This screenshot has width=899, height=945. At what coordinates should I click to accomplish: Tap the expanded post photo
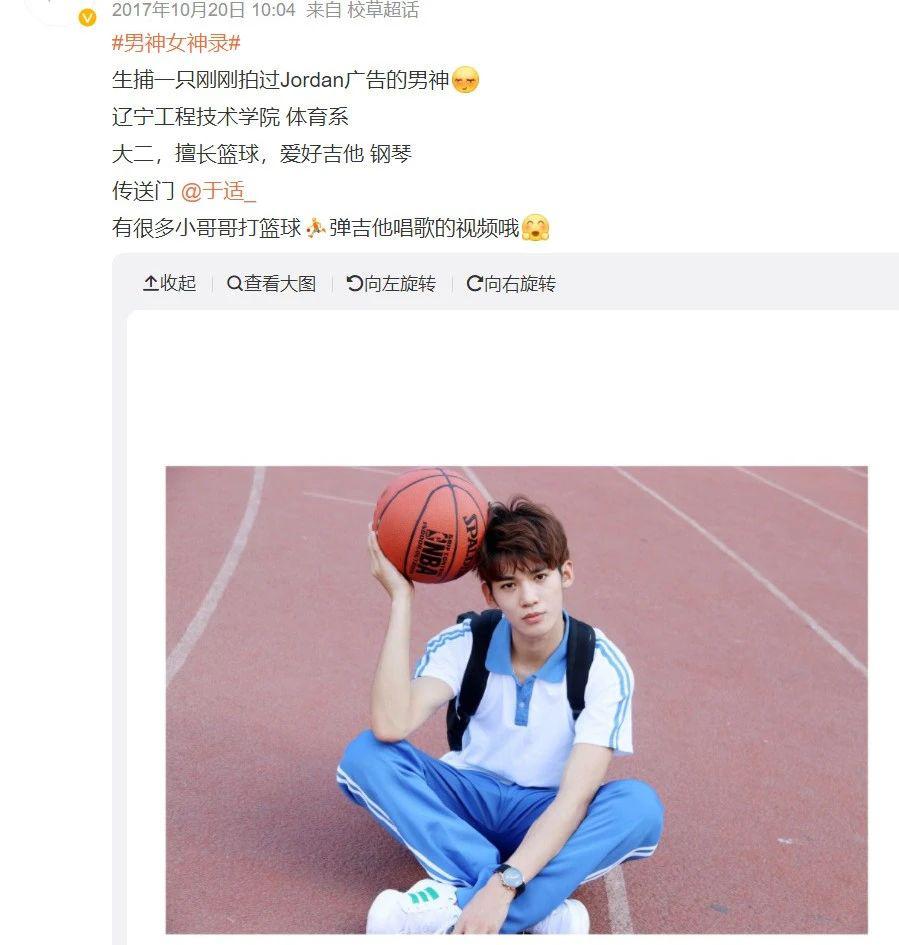(x=516, y=699)
